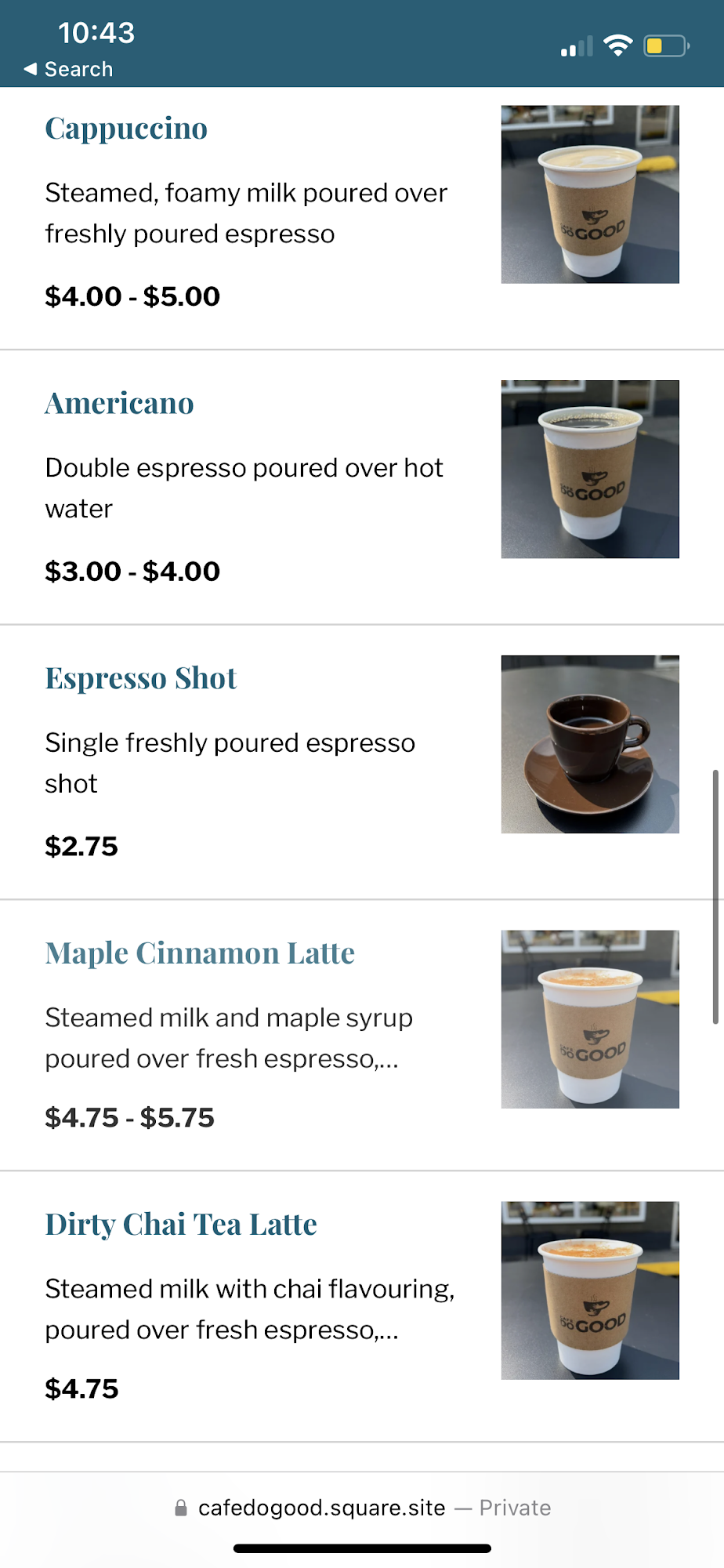Viewport: 724px width, 1568px height.
Task: Open the Cappuccino menu item
Action: (x=126, y=129)
